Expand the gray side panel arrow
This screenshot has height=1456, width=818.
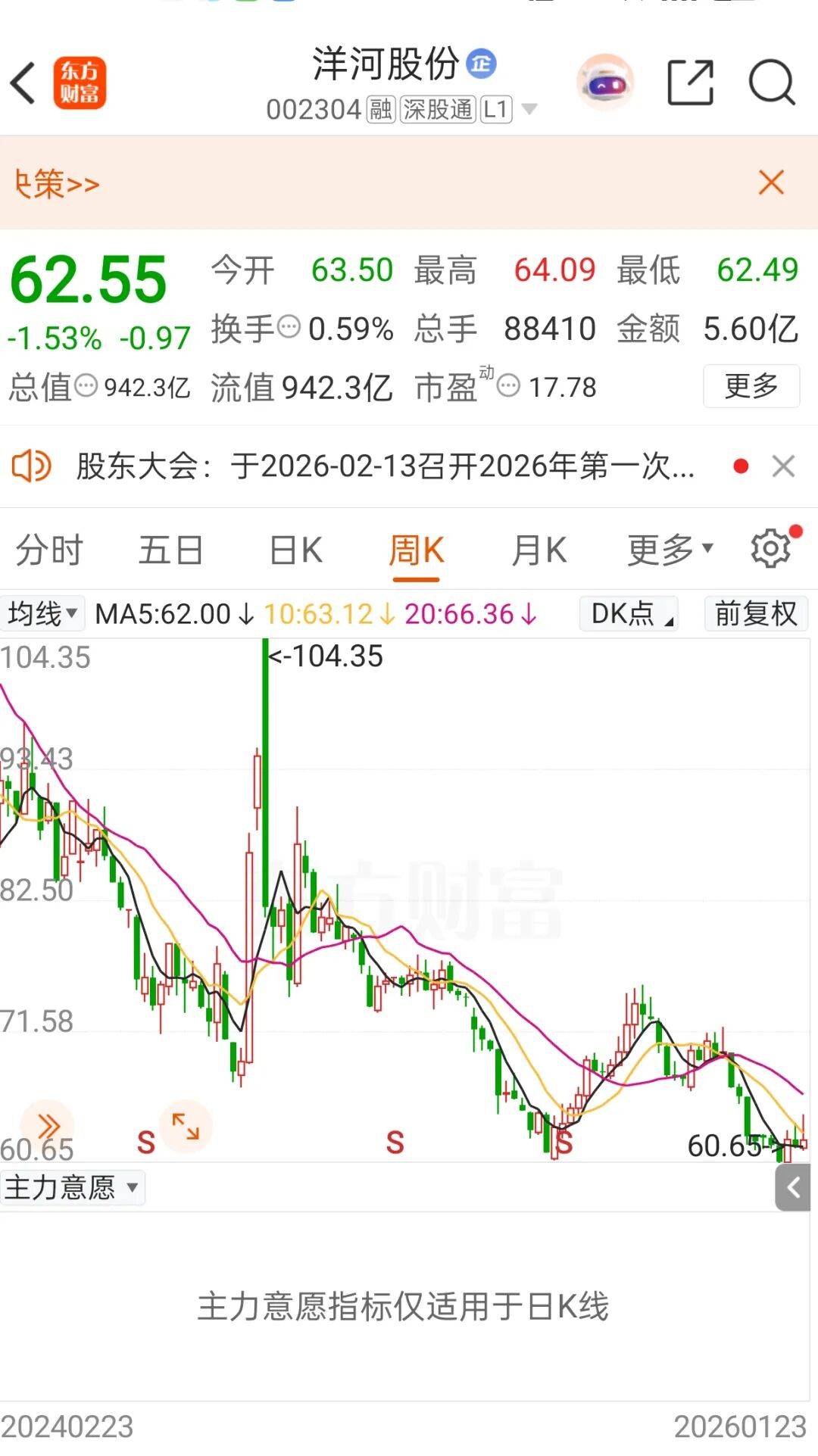click(793, 1187)
